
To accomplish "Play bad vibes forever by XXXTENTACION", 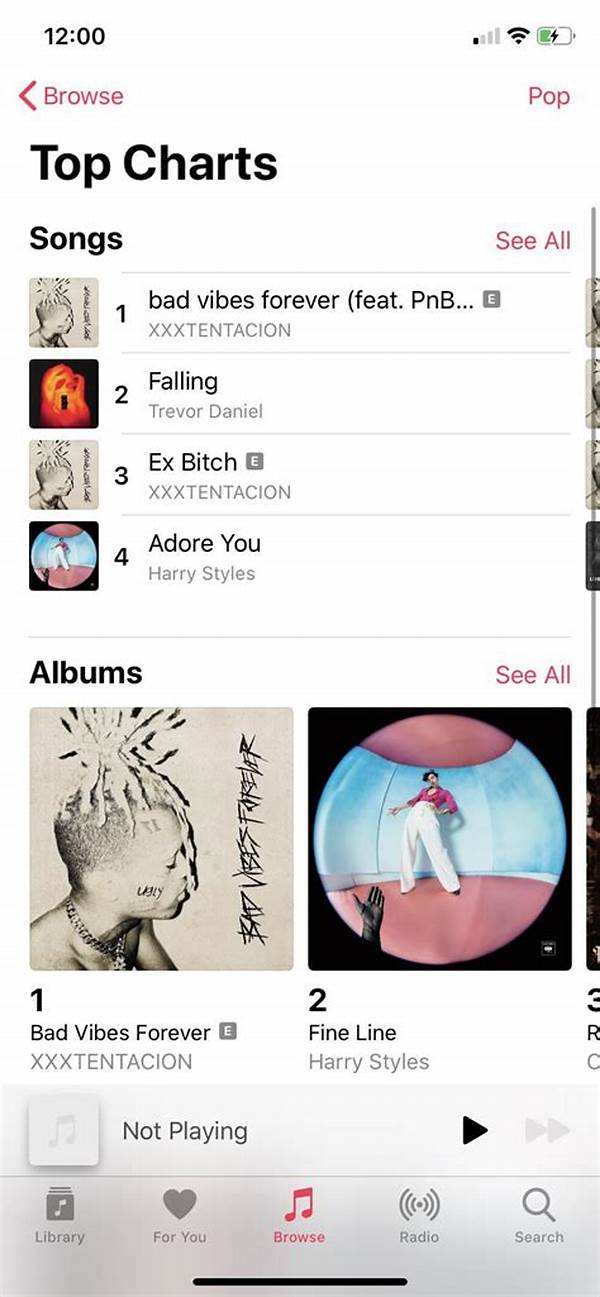I will [310, 313].
